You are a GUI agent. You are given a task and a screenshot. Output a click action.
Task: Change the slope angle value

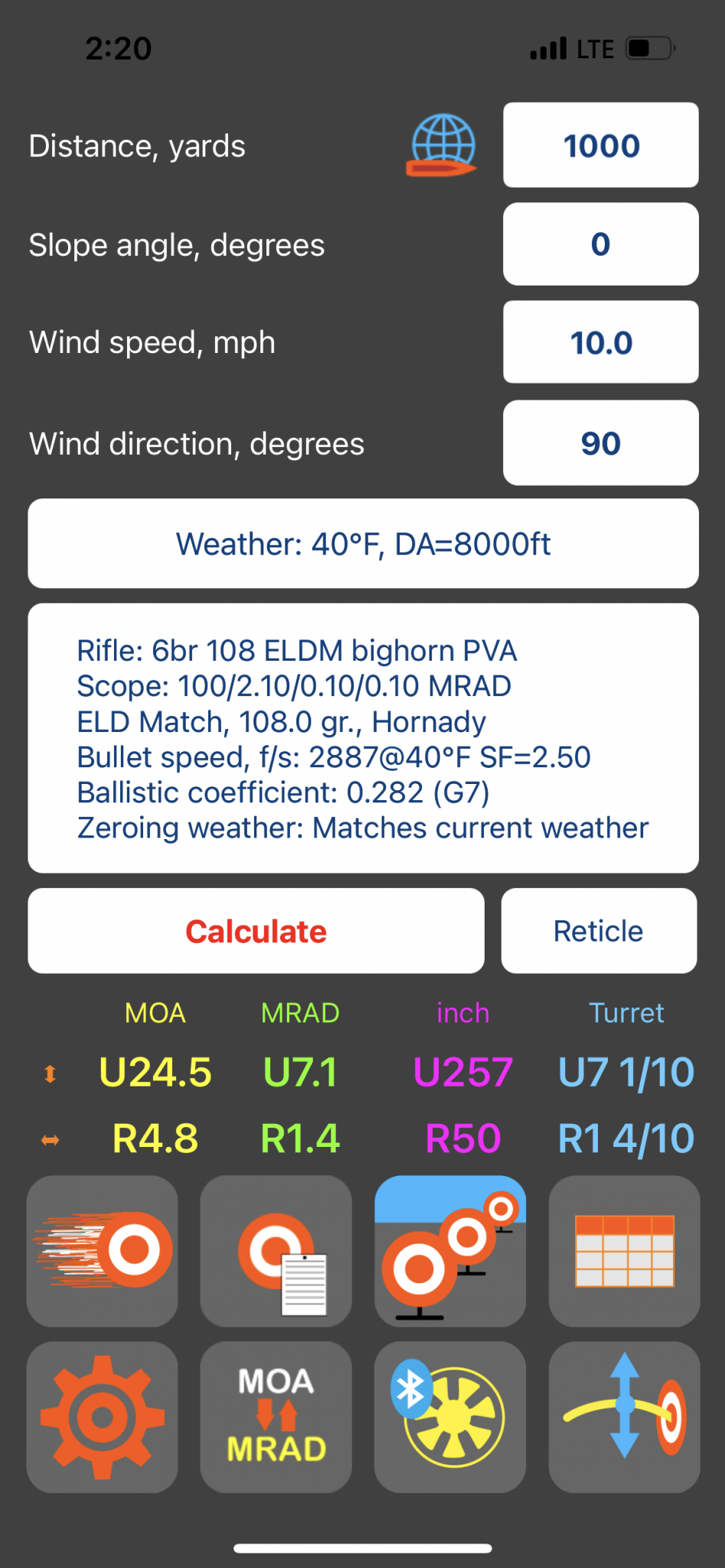(600, 244)
